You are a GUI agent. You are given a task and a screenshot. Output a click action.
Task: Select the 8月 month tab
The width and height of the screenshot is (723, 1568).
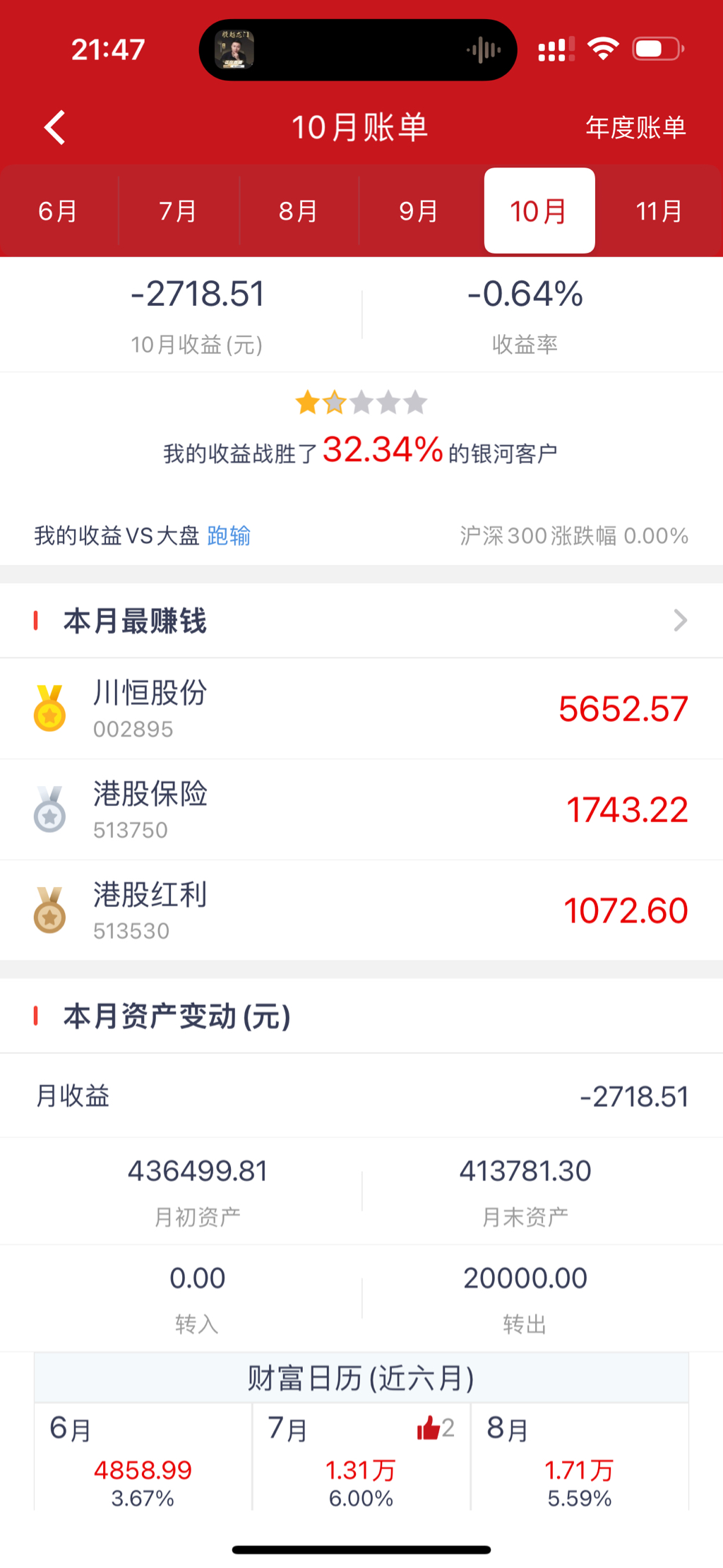[298, 211]
